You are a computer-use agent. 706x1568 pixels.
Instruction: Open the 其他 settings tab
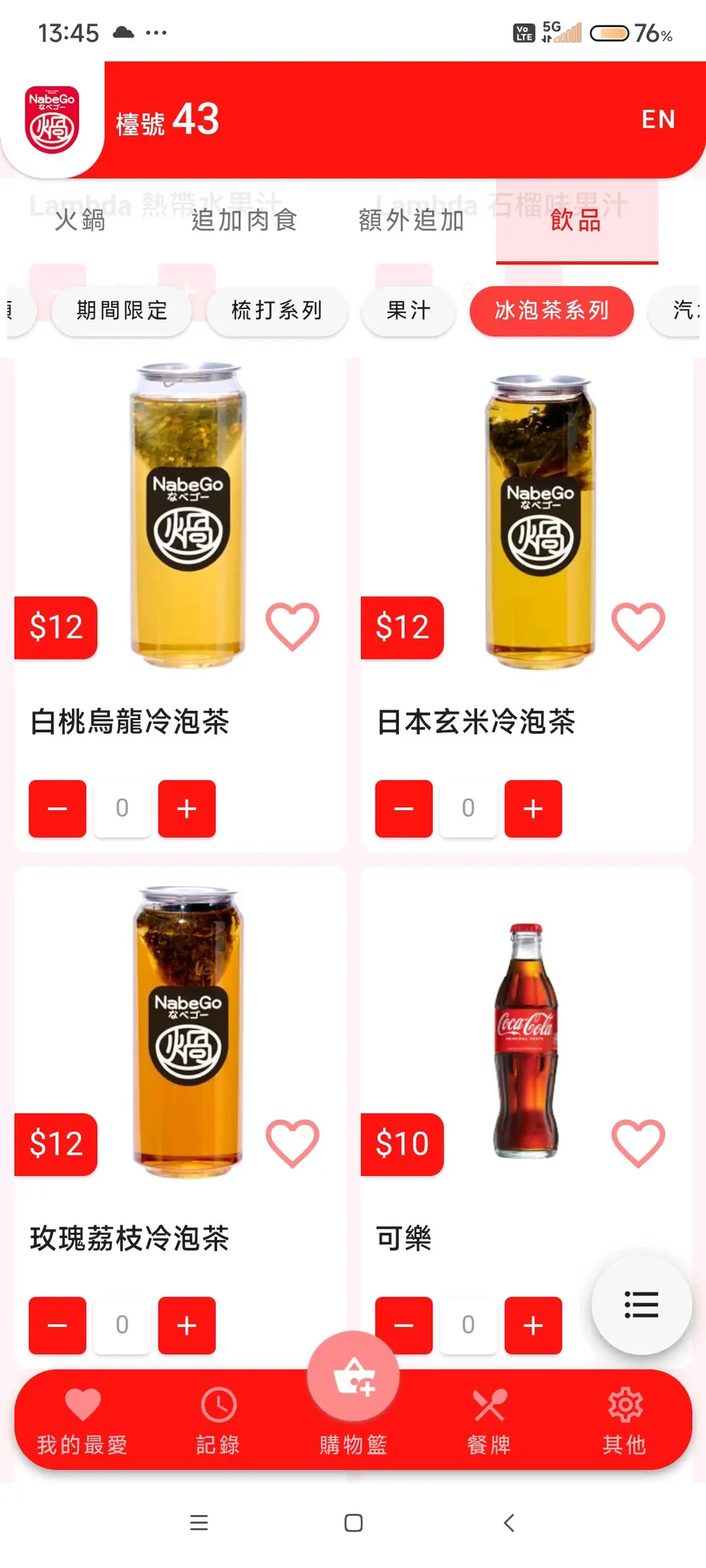tap(624, 1421)
